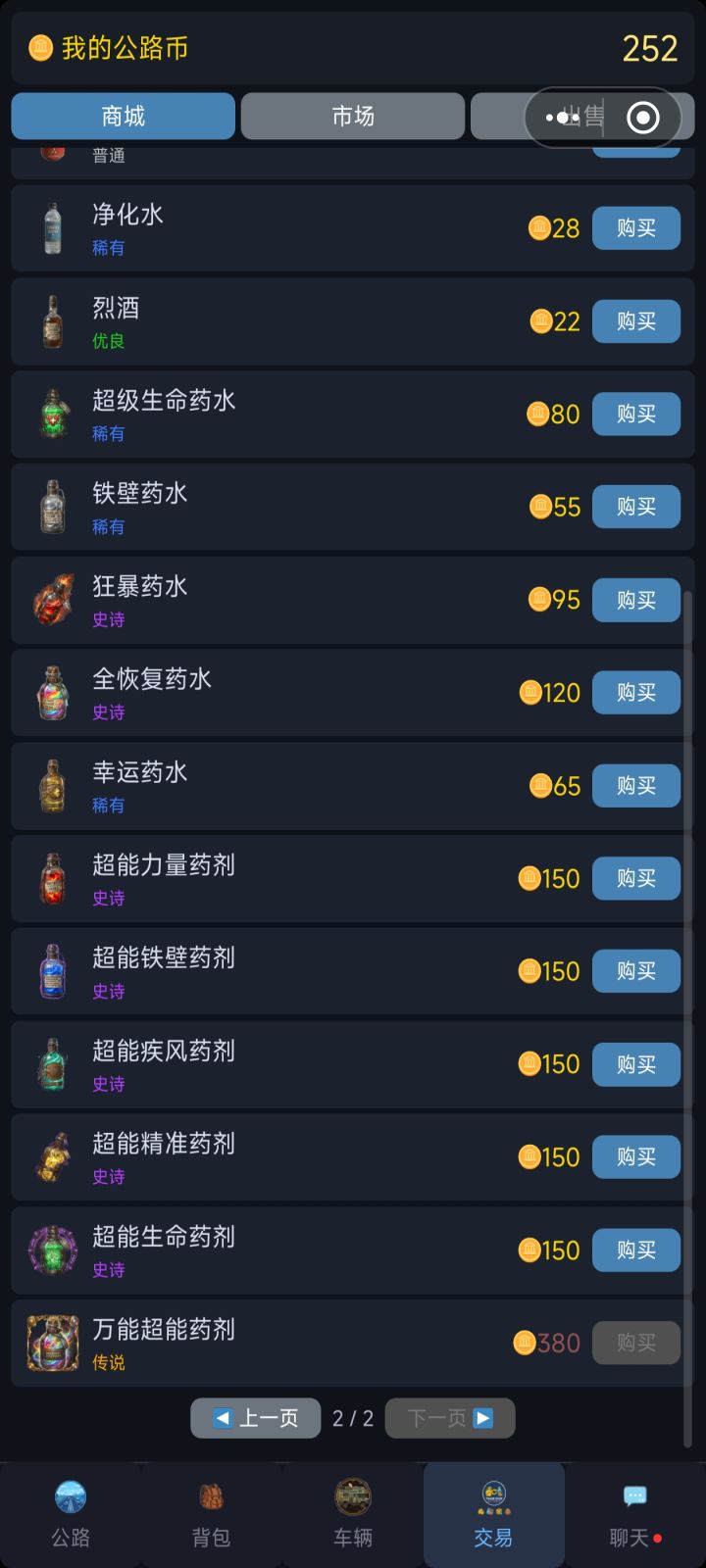Tap the disabled 下一页 next page button
The height and width of the screenshot is (1568, 706).
[450, 1418]
